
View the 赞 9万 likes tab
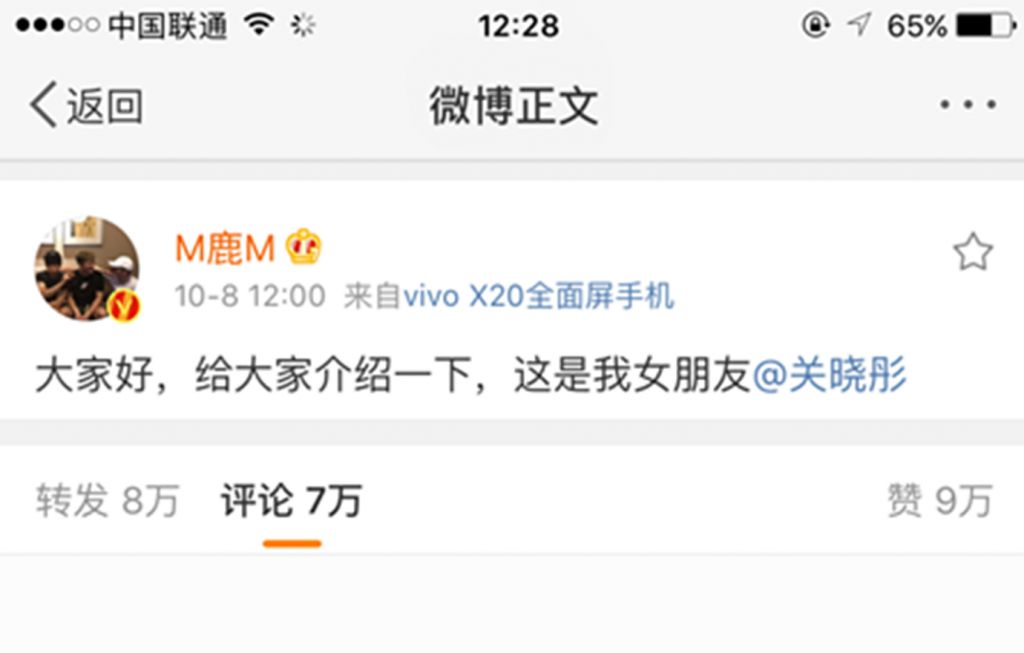(939, 501)
